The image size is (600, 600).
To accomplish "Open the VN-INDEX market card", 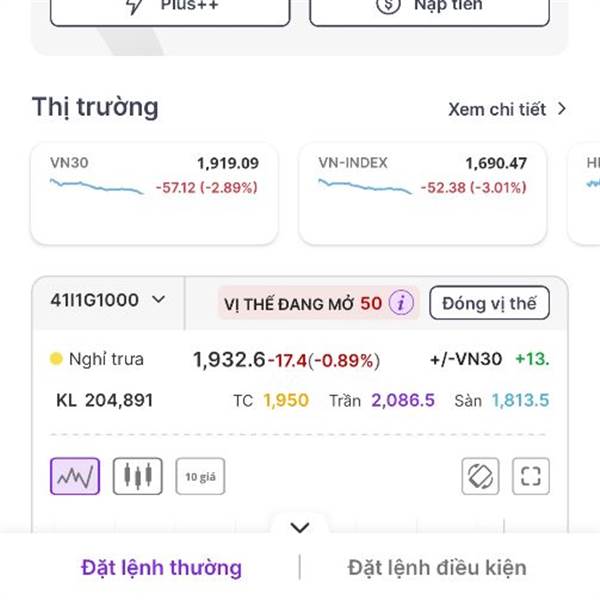I will [x=422, y=194].
